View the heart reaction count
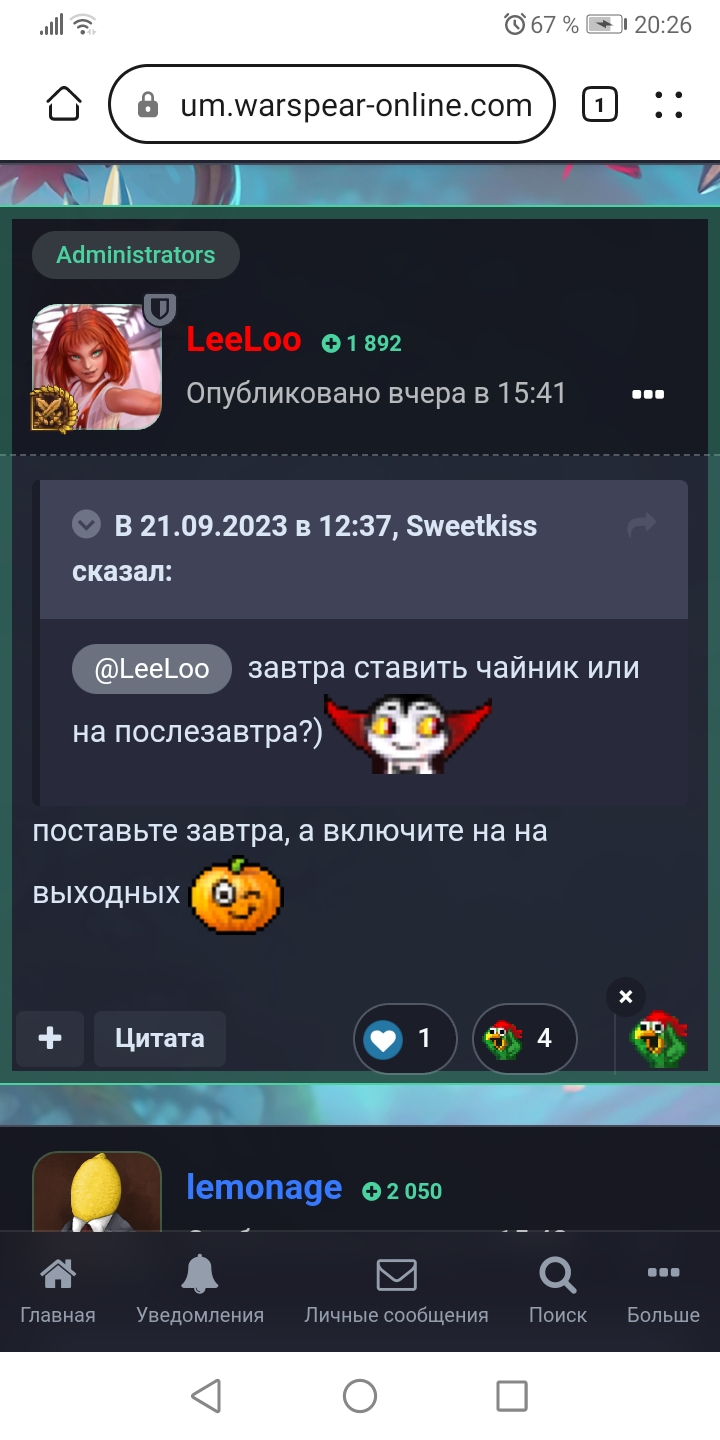The height and width of the screenshot is (1440, 720). pyautogui.click(x=405, y=1039)
